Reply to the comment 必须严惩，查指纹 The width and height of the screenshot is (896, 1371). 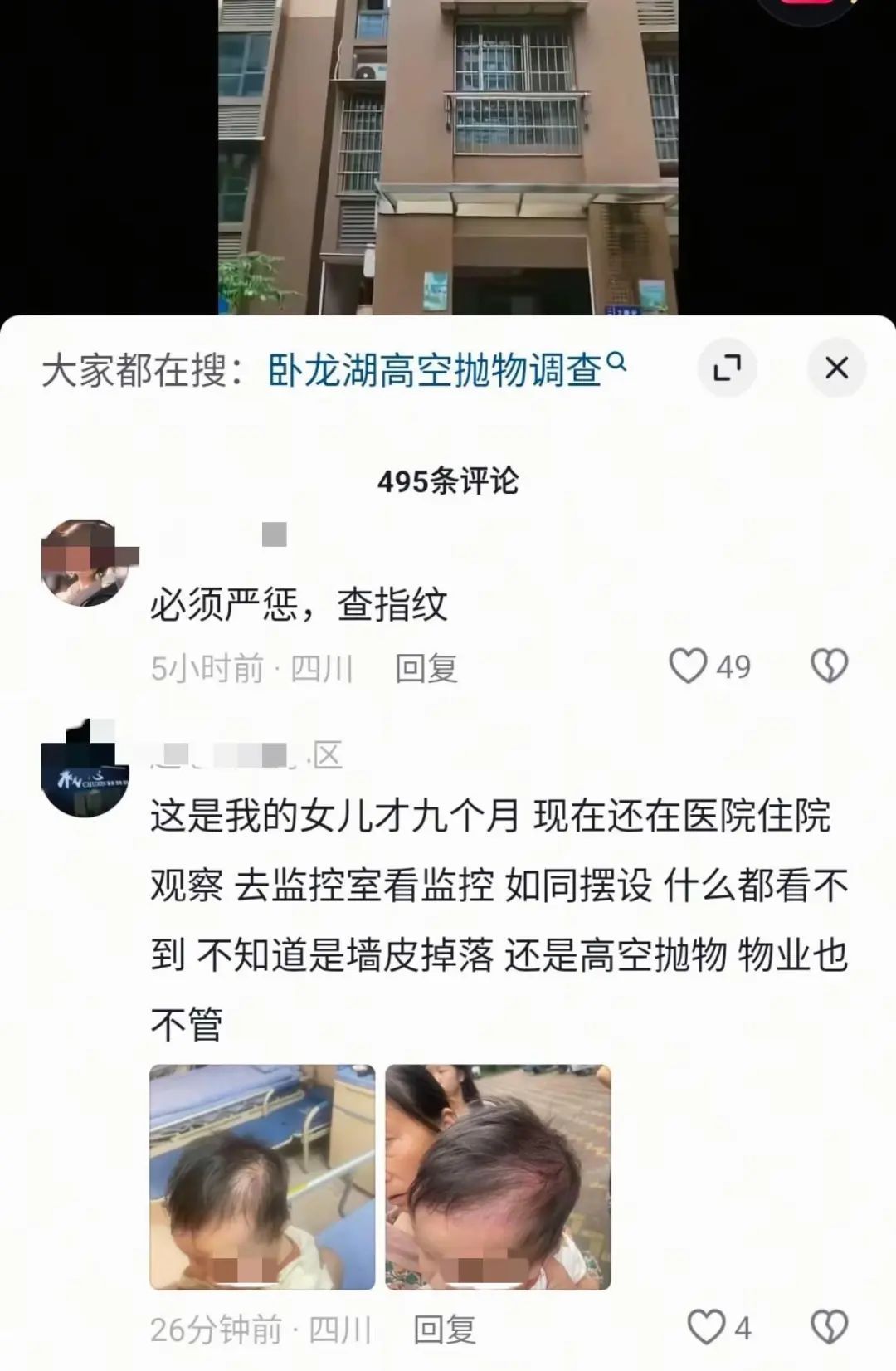pos(426,668)
